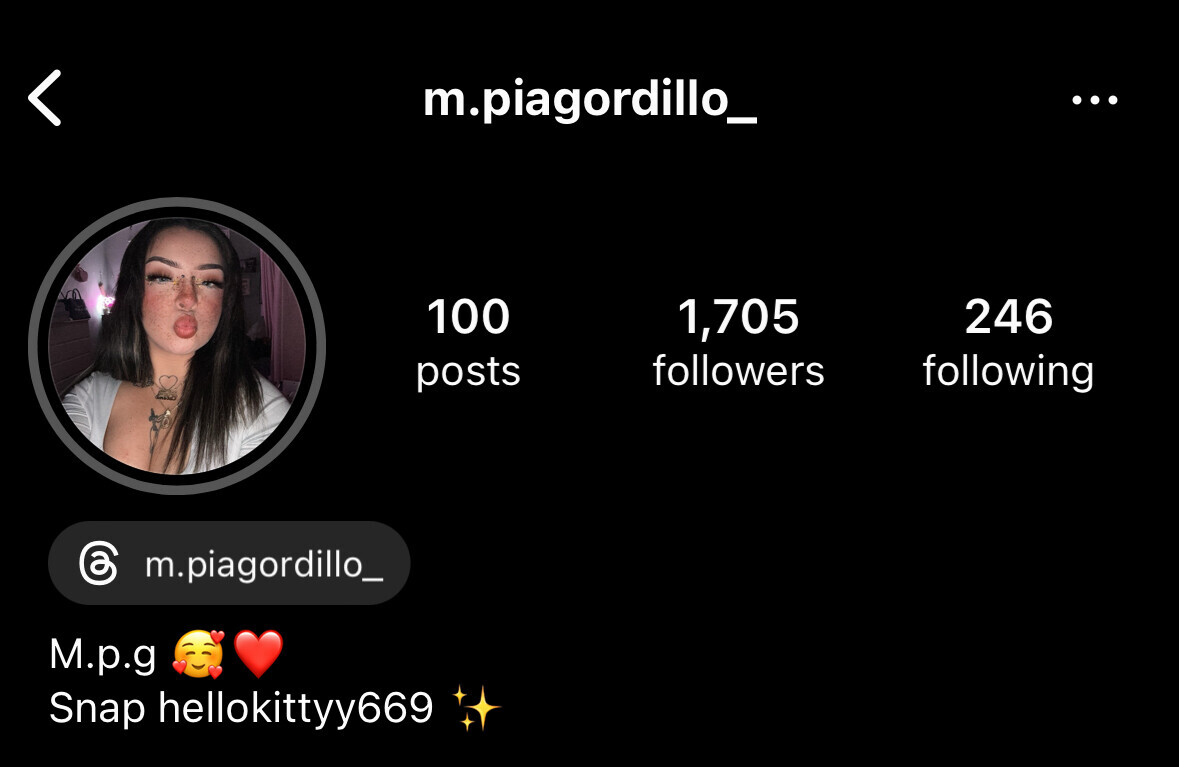Open the three-dot overflow menu
Screen dimensions: 1179x767
click(x=1094, y=100)
